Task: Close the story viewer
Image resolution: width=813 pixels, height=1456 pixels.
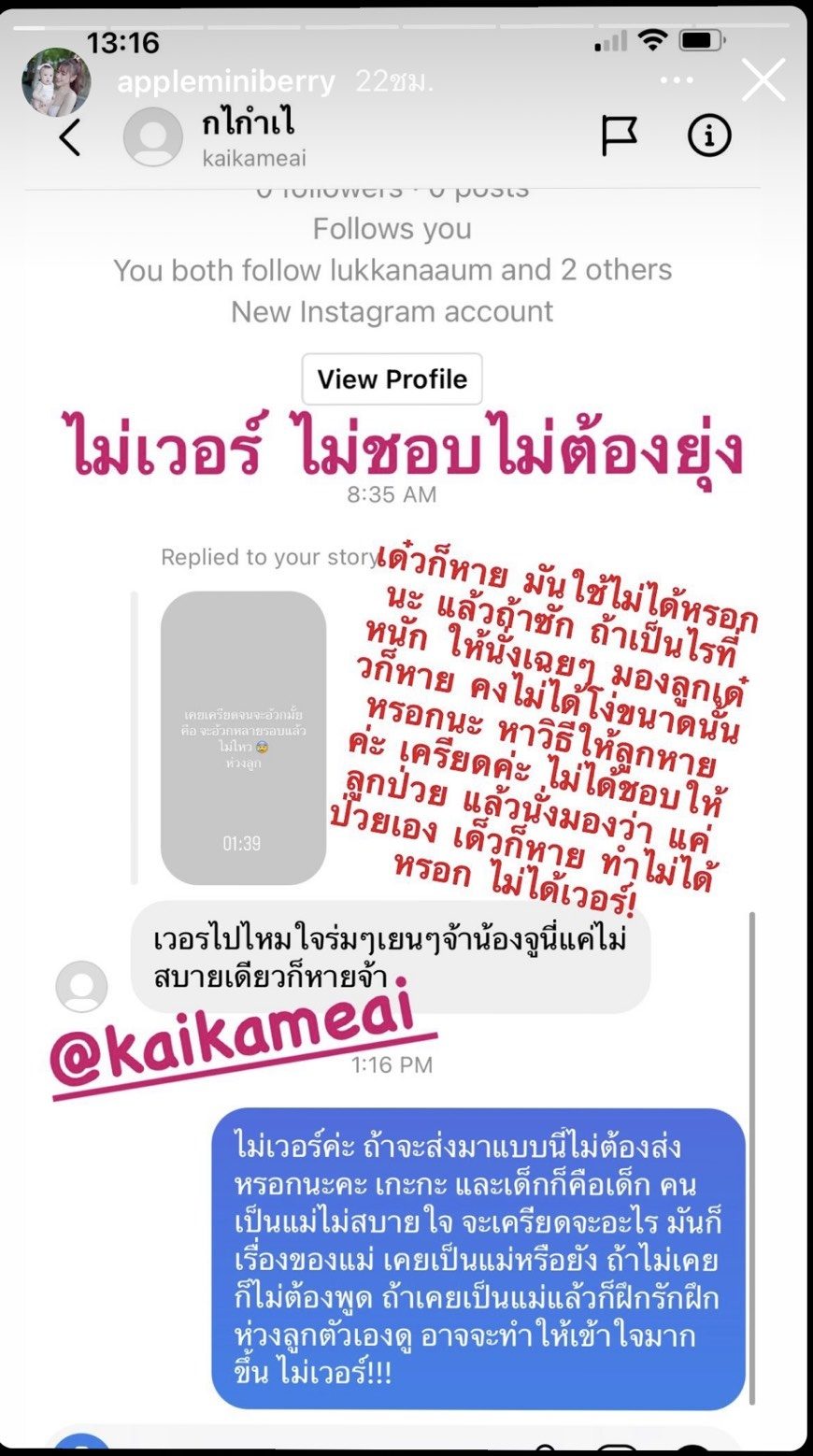Action: tap(763, 81)
